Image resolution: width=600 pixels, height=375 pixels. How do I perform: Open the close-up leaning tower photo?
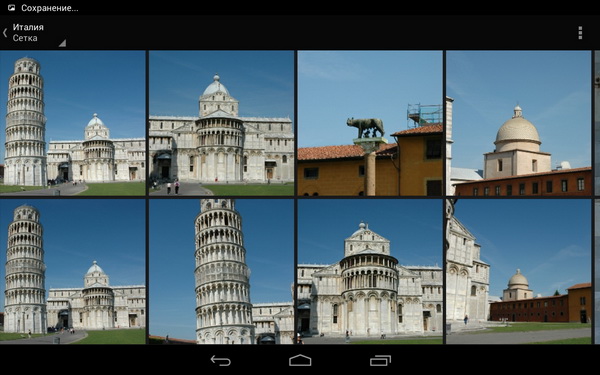coord(221,271)
